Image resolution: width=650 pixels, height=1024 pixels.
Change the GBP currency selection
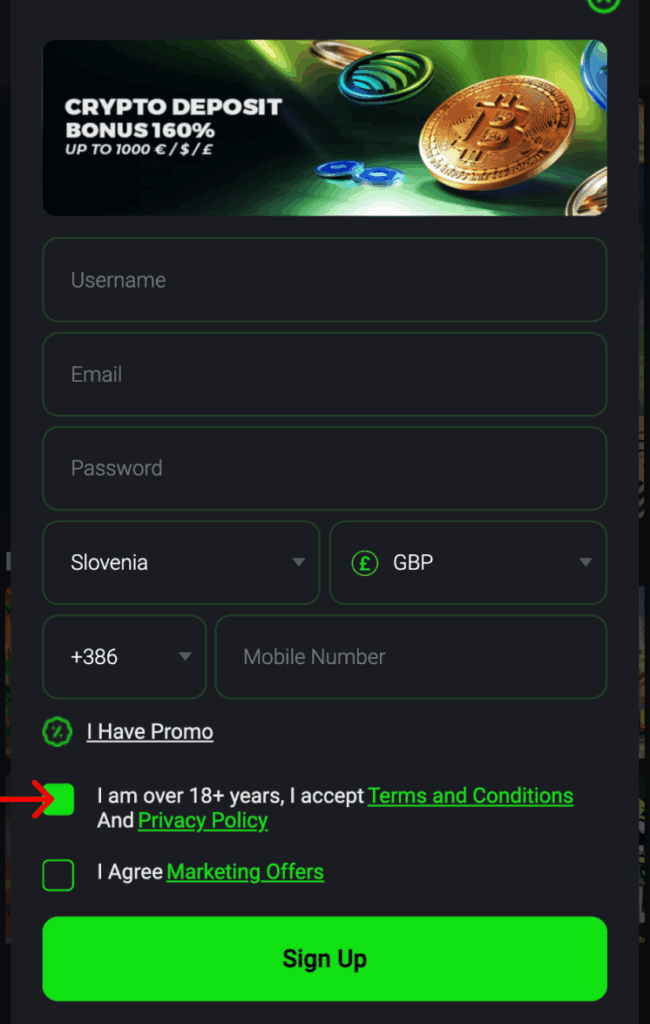click(x=468, y=562)
